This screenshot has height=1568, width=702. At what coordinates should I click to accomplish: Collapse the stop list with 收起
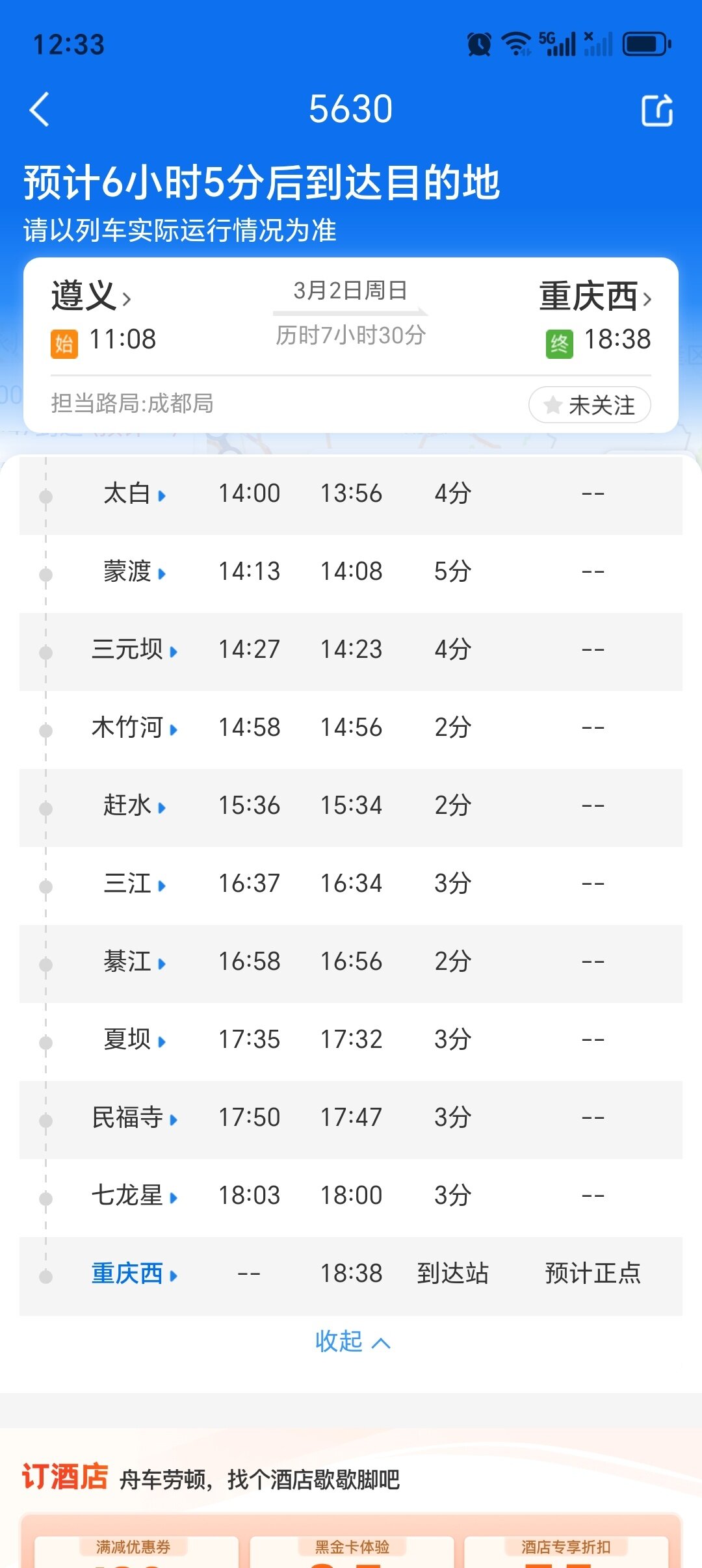coord(352,1342)
